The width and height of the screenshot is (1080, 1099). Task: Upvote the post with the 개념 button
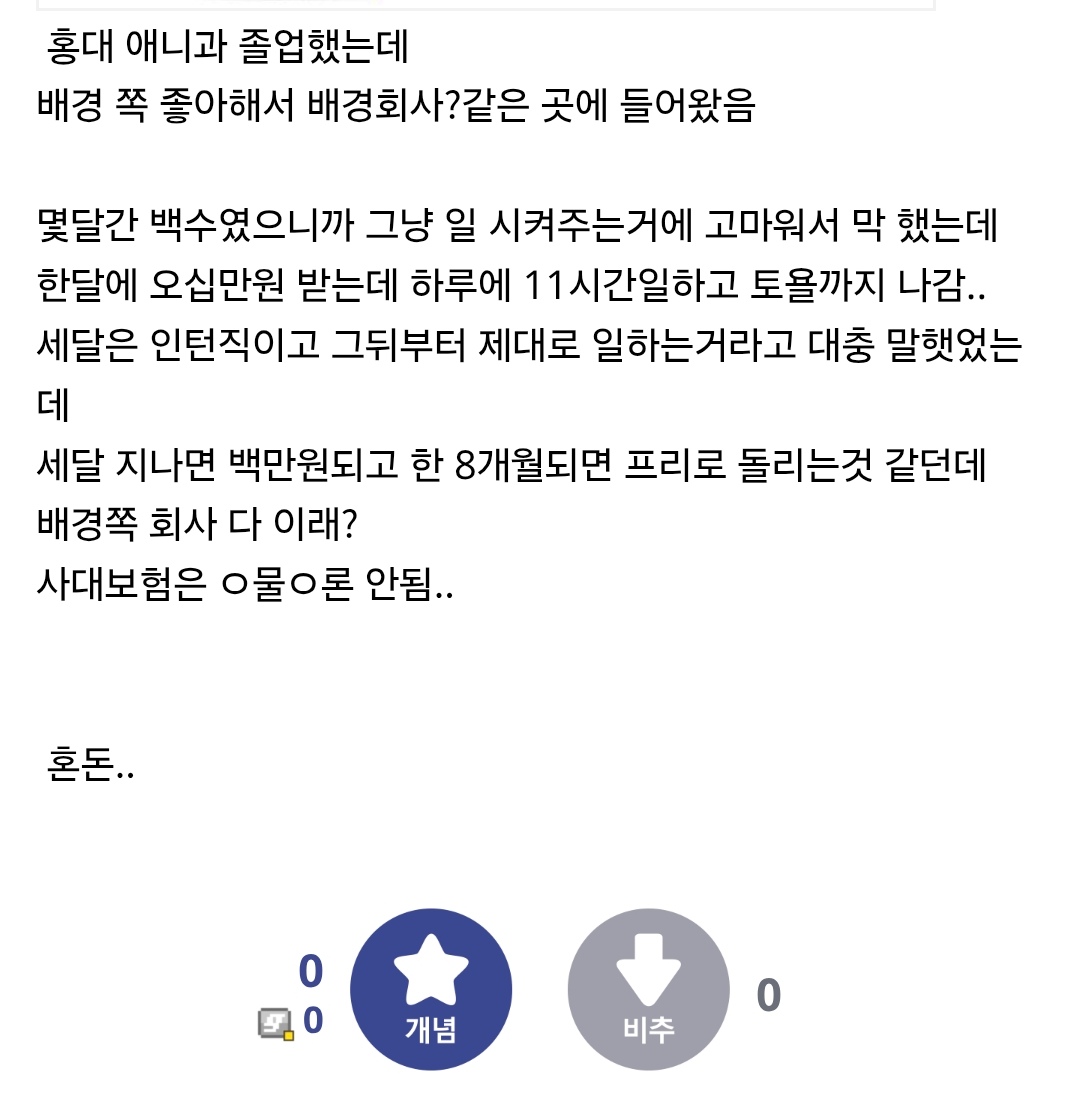(x=431, y=989)
